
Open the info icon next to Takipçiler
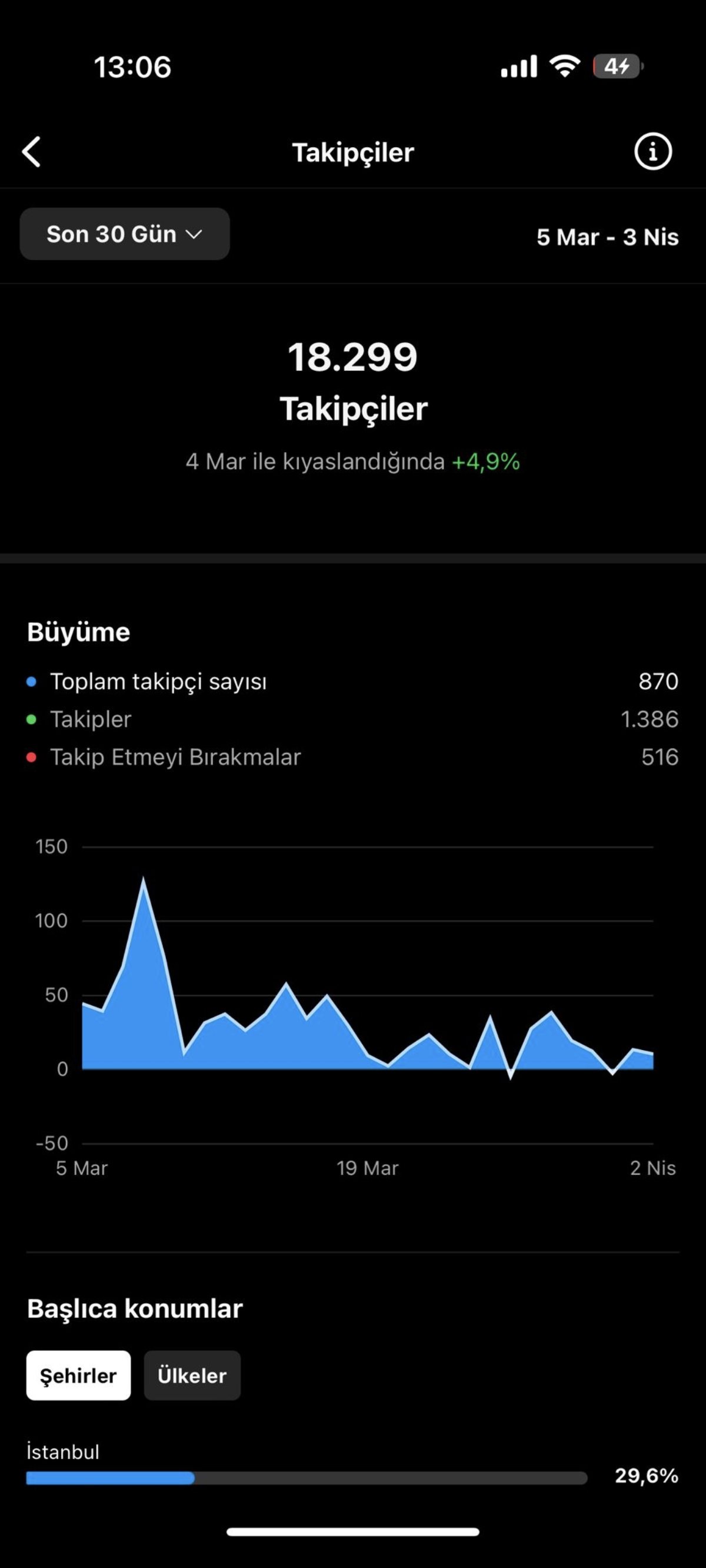[653, 152]
